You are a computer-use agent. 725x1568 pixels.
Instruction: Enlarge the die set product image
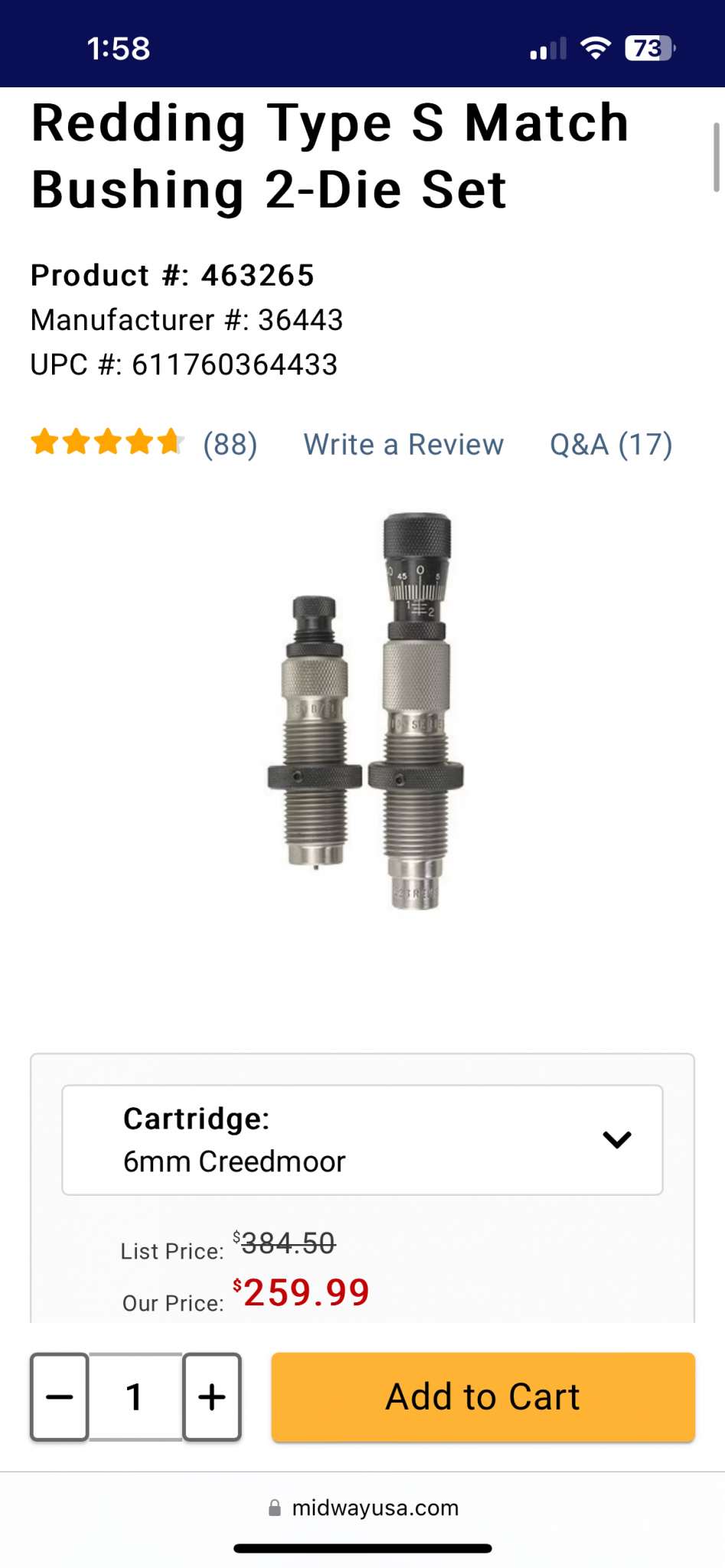pos(365,710)
